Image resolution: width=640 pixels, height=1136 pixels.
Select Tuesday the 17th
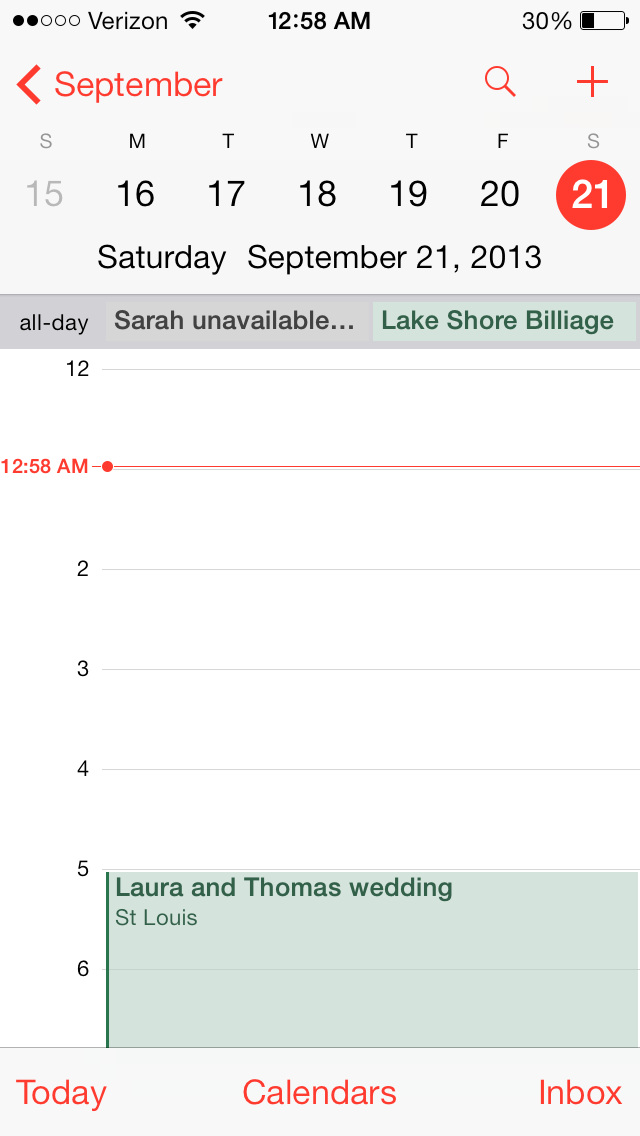point(227,194)
